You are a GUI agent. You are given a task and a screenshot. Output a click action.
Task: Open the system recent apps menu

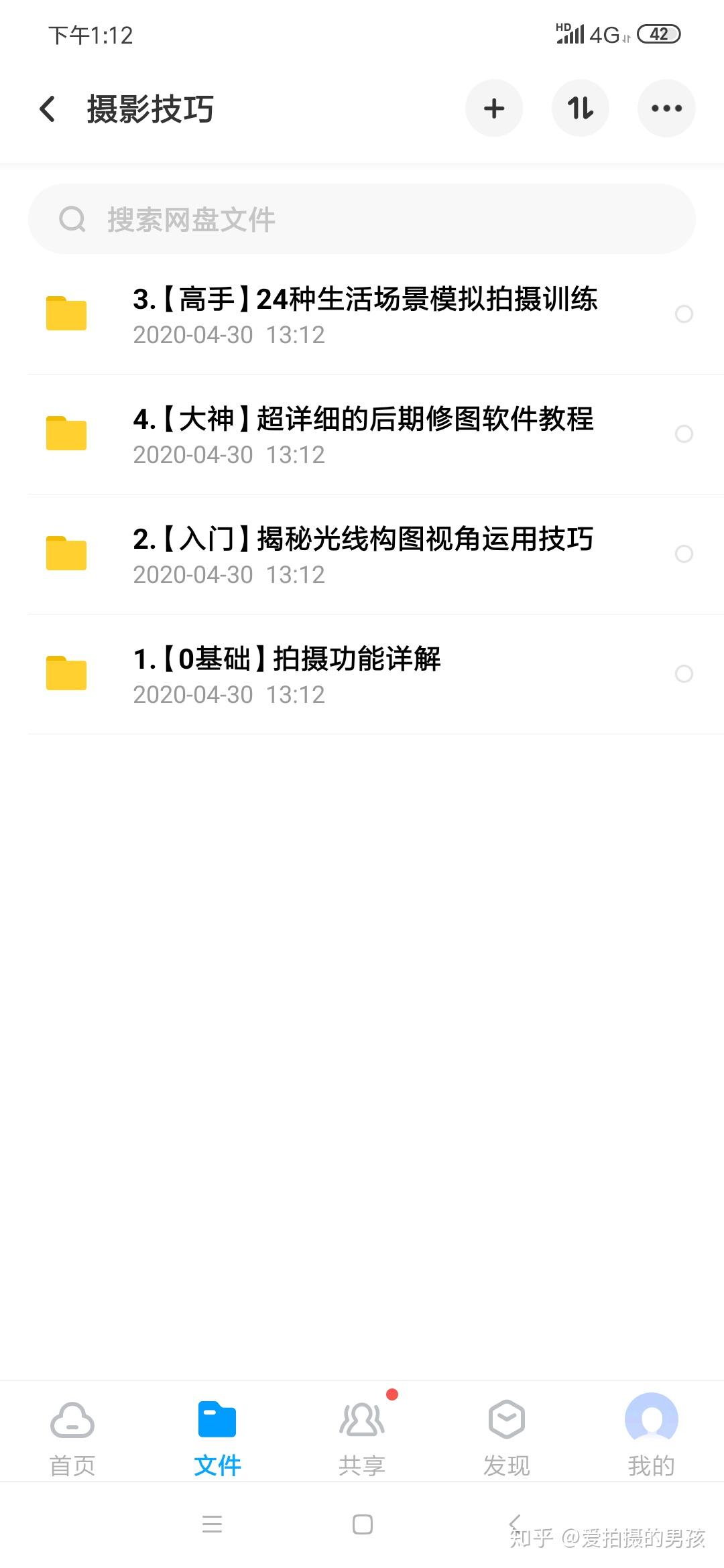(x=212, y=1524)
